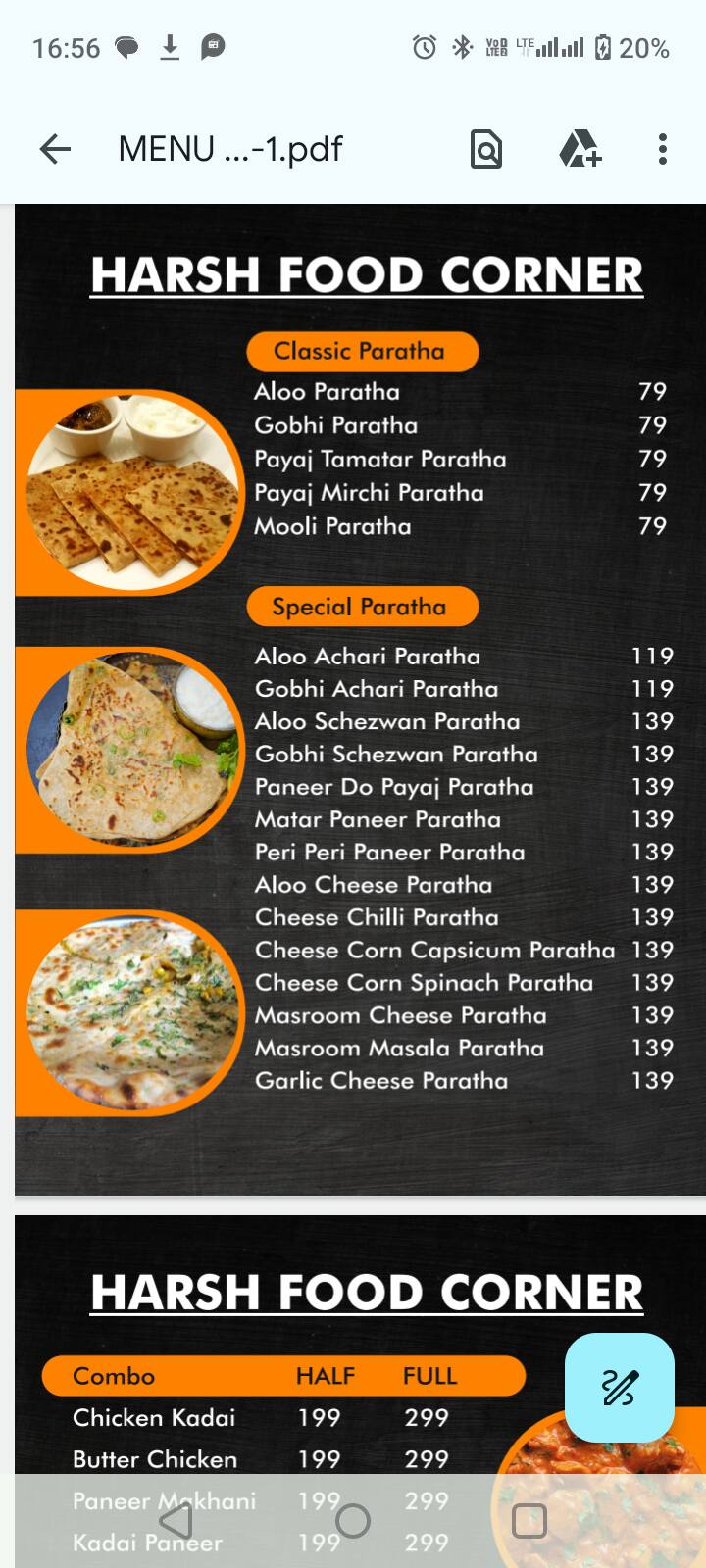This screenshot has width=706, height=1568.
Task: Tap the recents square navigation button
Action: coord(529,1521)
